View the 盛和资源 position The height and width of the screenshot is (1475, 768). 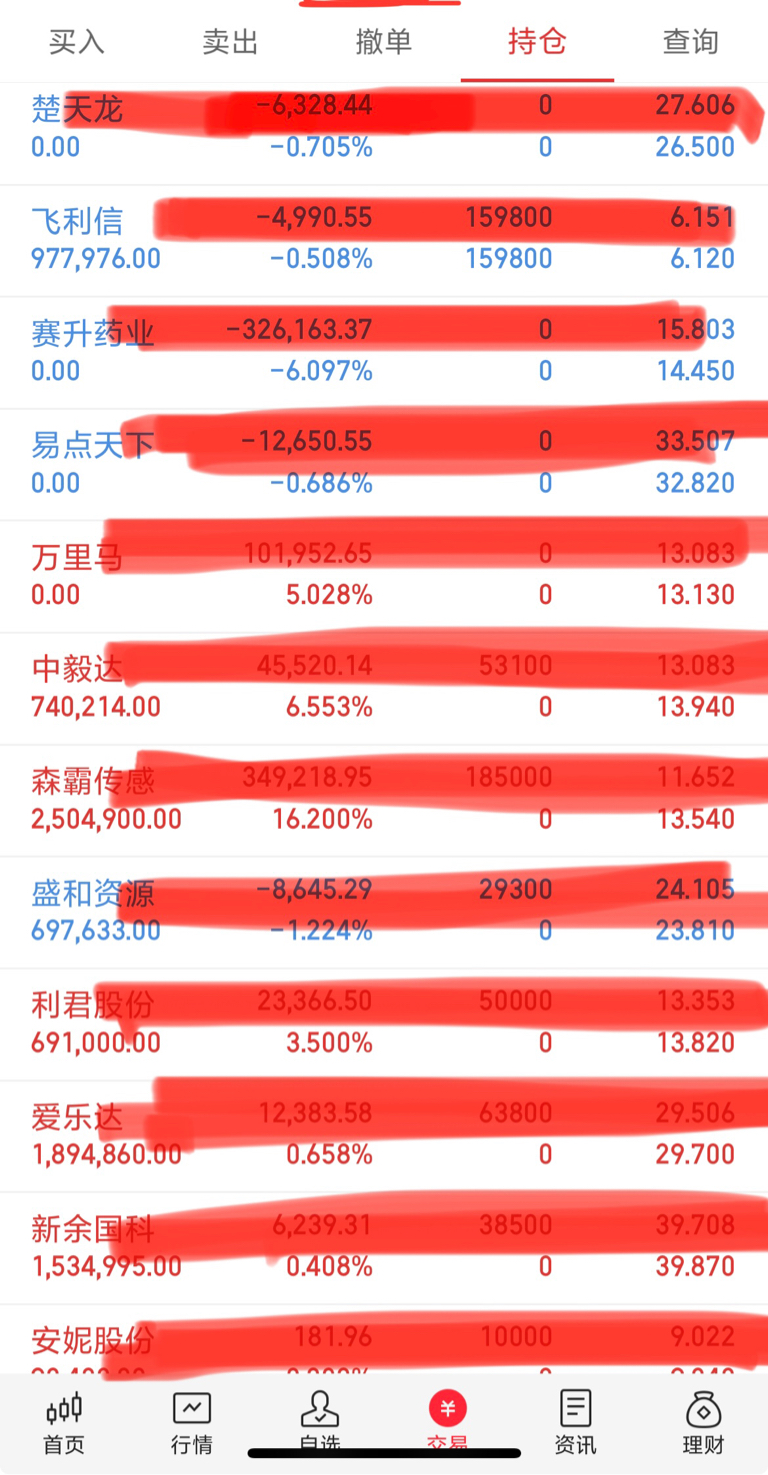tap(384, 912)
